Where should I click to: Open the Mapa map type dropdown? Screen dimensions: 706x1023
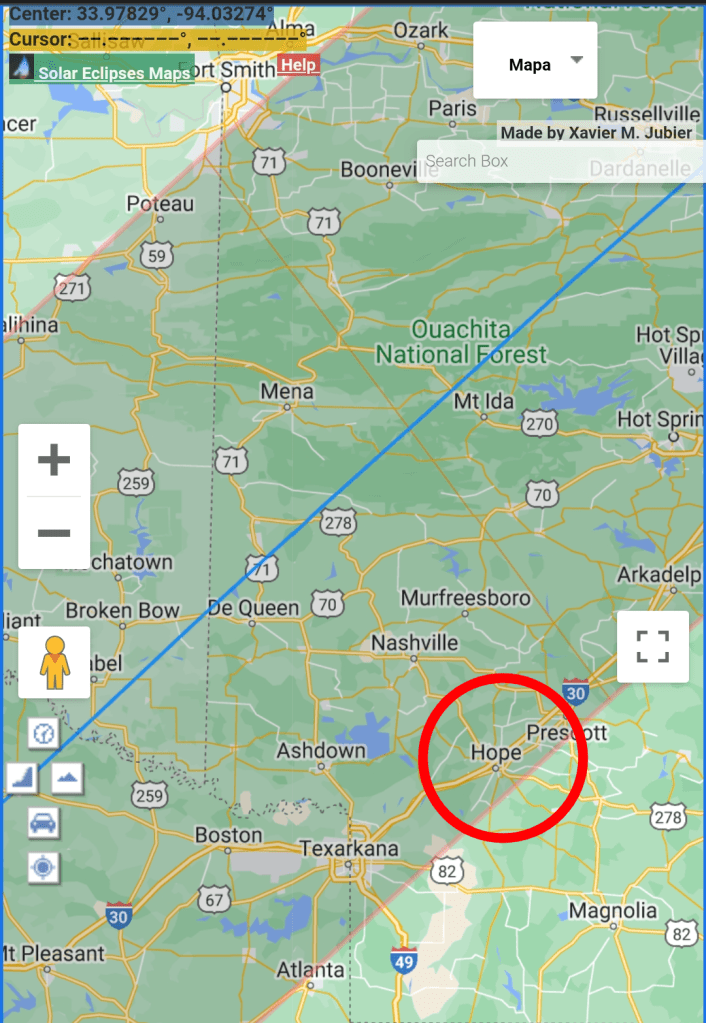click(x=535, y=61)
